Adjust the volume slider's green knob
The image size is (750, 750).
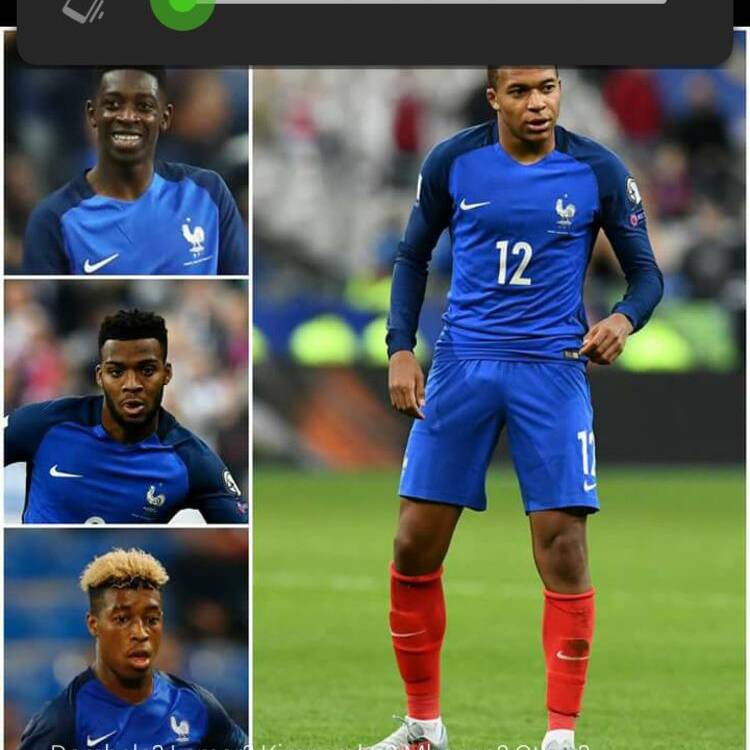(181, 6)
